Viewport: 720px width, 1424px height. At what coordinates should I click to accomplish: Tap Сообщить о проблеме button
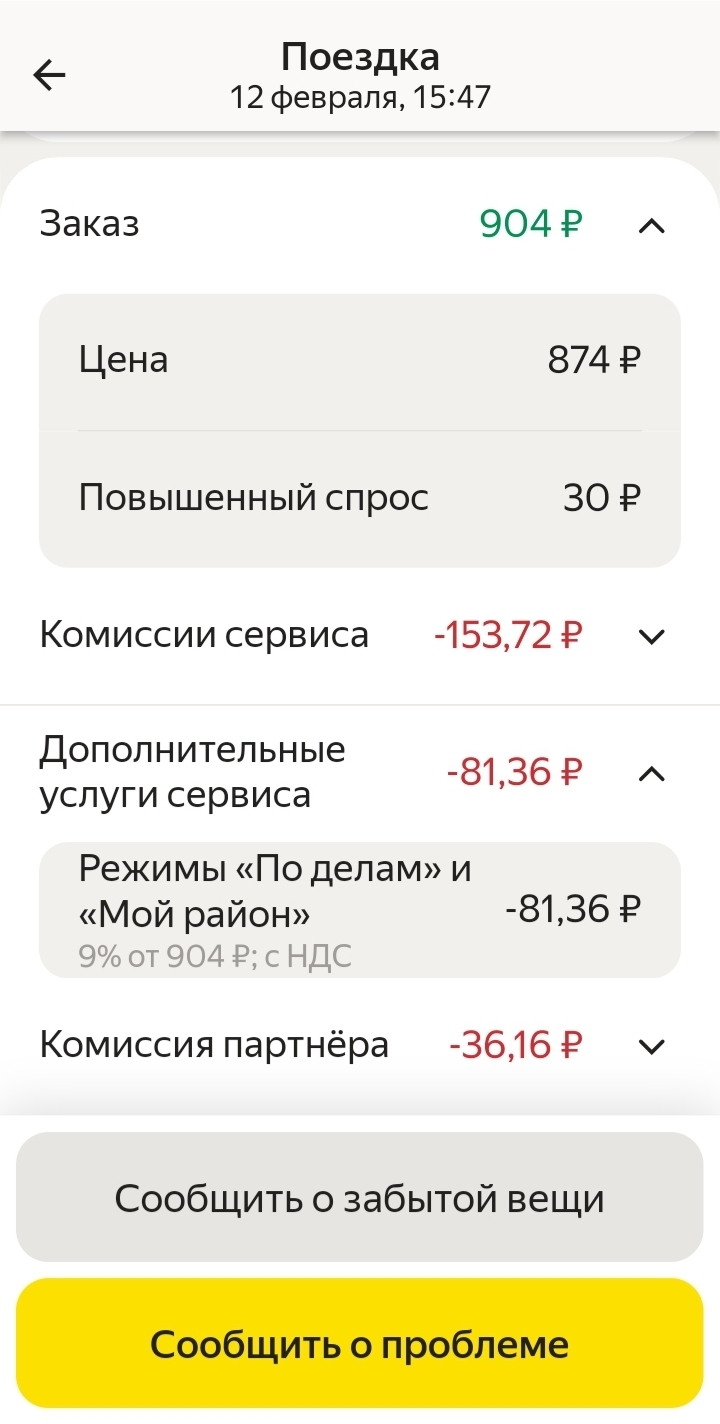click(x=359, y=1343)
